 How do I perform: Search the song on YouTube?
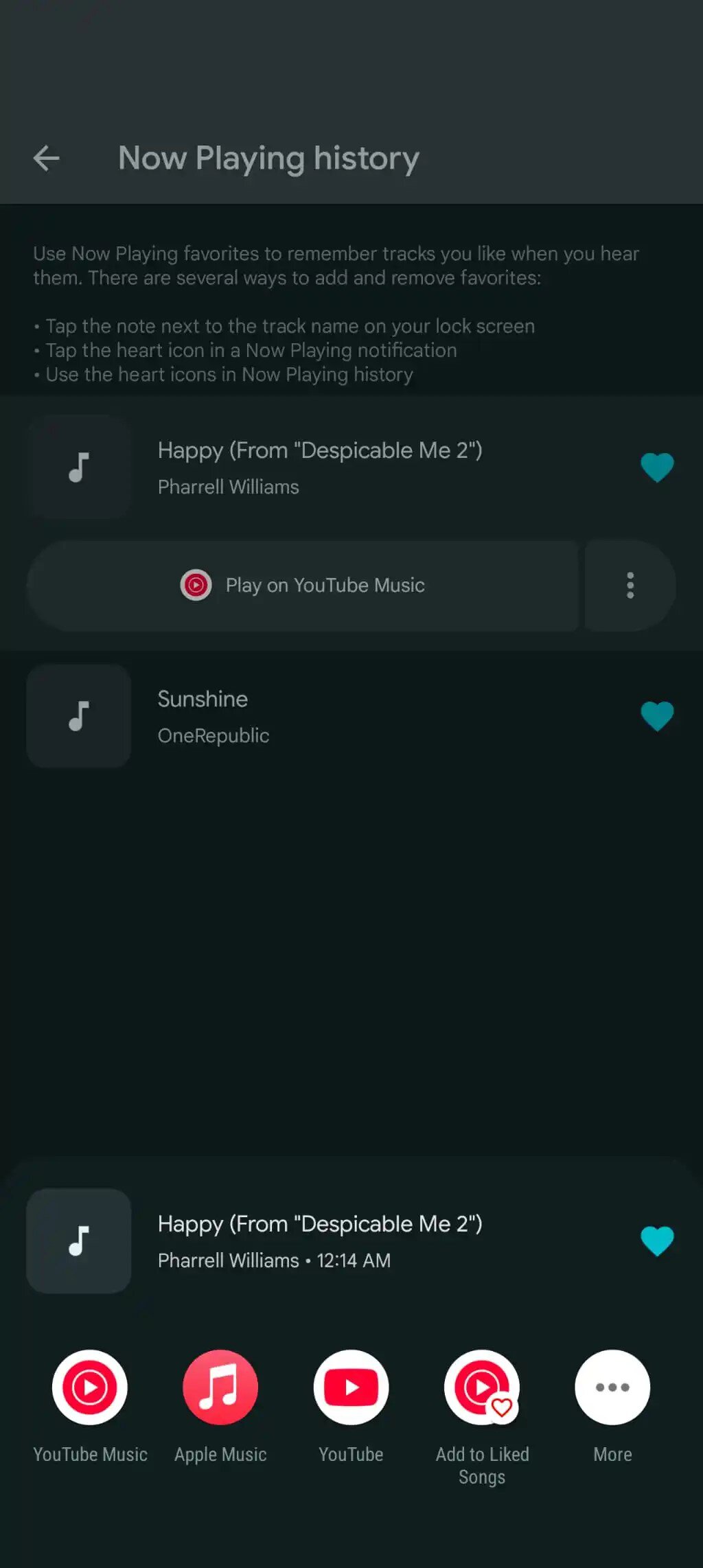coord(351,1387)
